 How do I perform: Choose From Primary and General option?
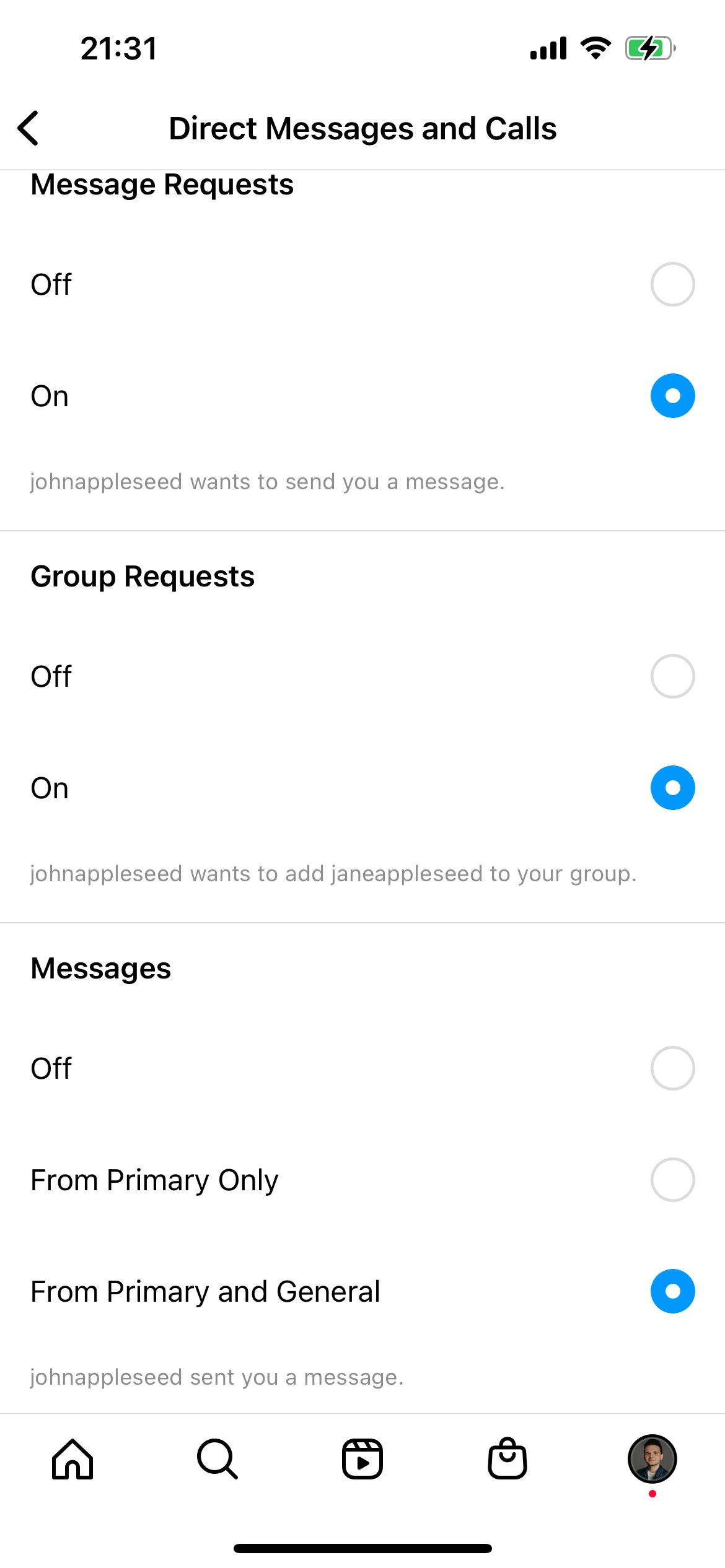pyautogui.click(x=672, y=1291)
